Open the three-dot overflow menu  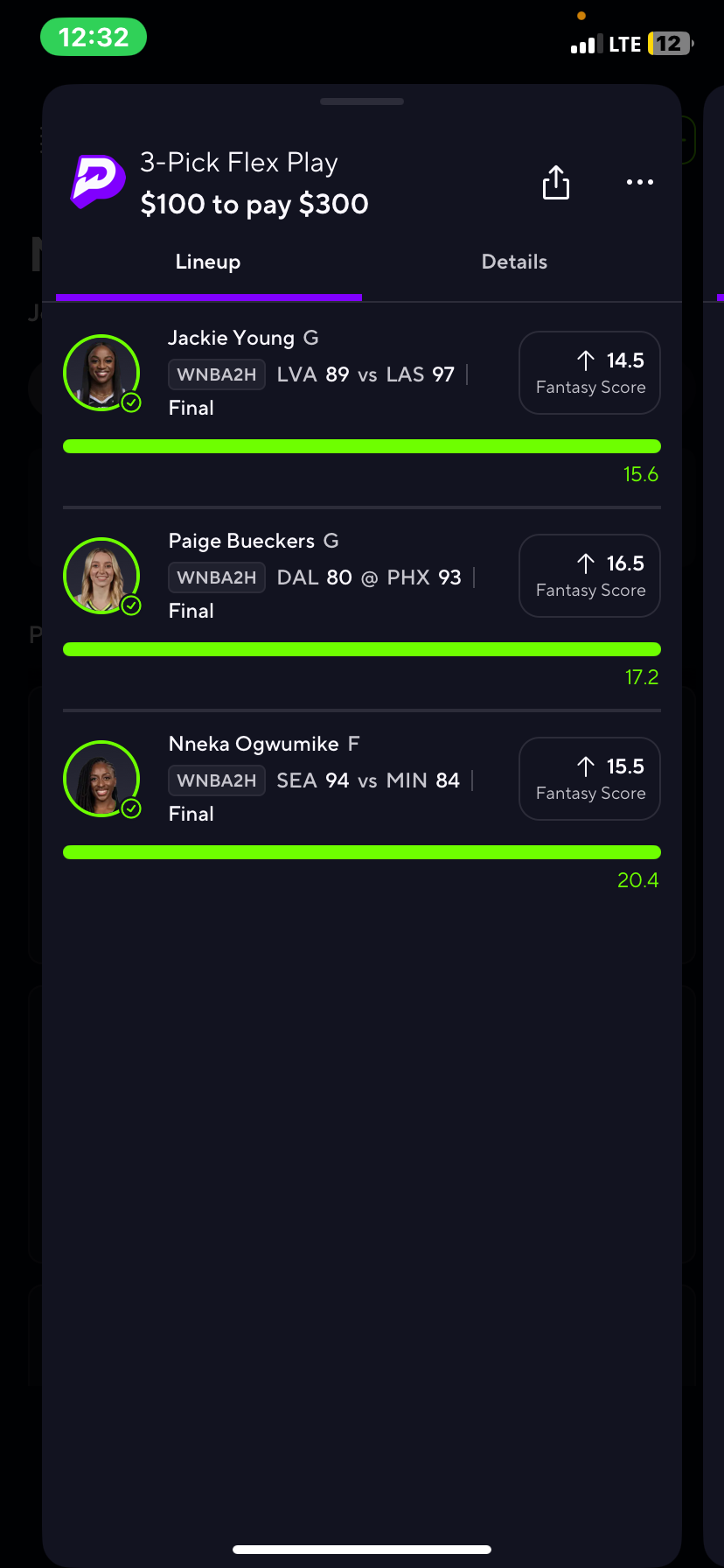639,182
